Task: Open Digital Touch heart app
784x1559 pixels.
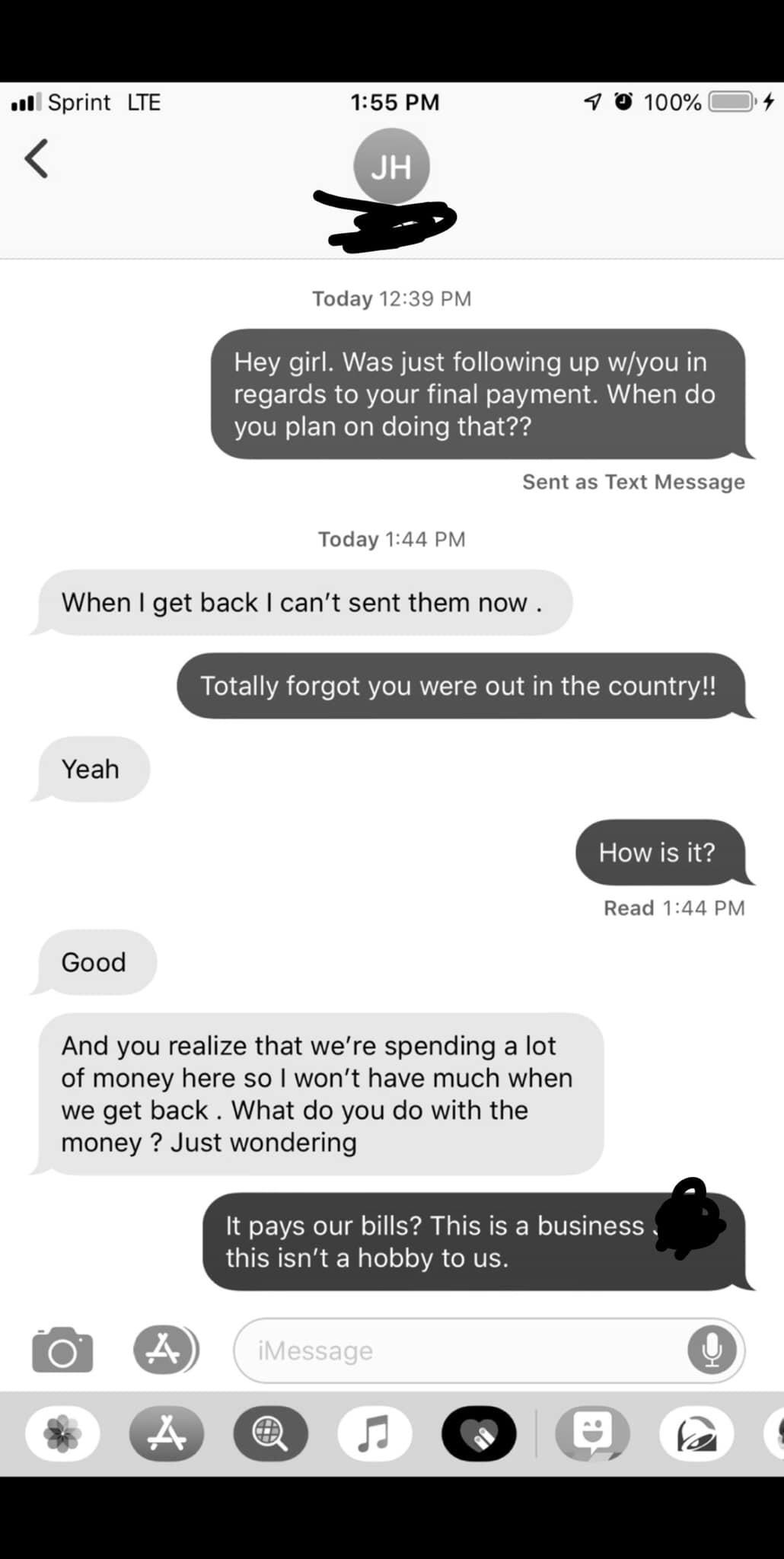Action: coord(479,1434)
